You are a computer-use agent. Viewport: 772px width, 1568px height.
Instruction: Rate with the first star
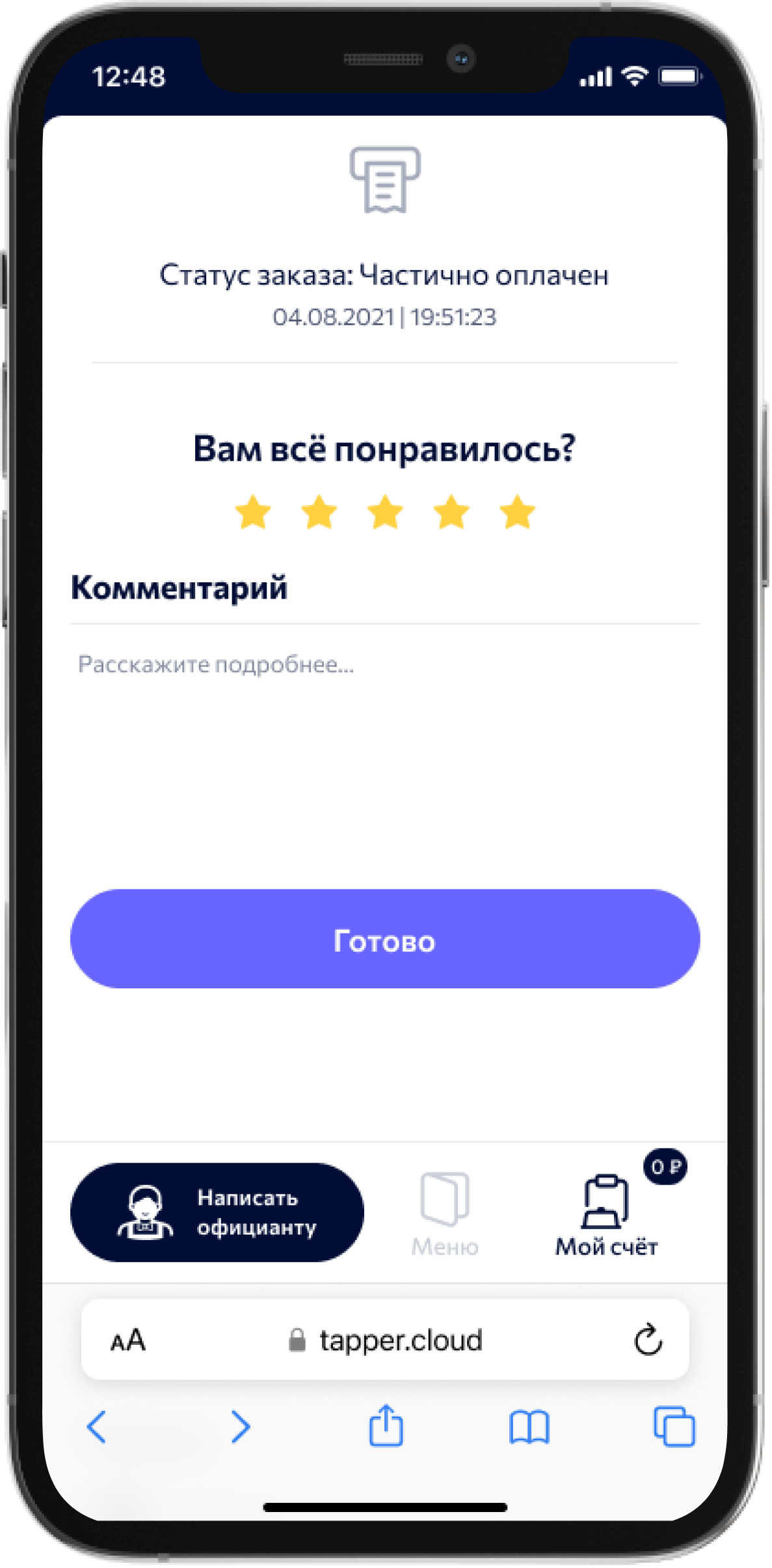(253, 512)
